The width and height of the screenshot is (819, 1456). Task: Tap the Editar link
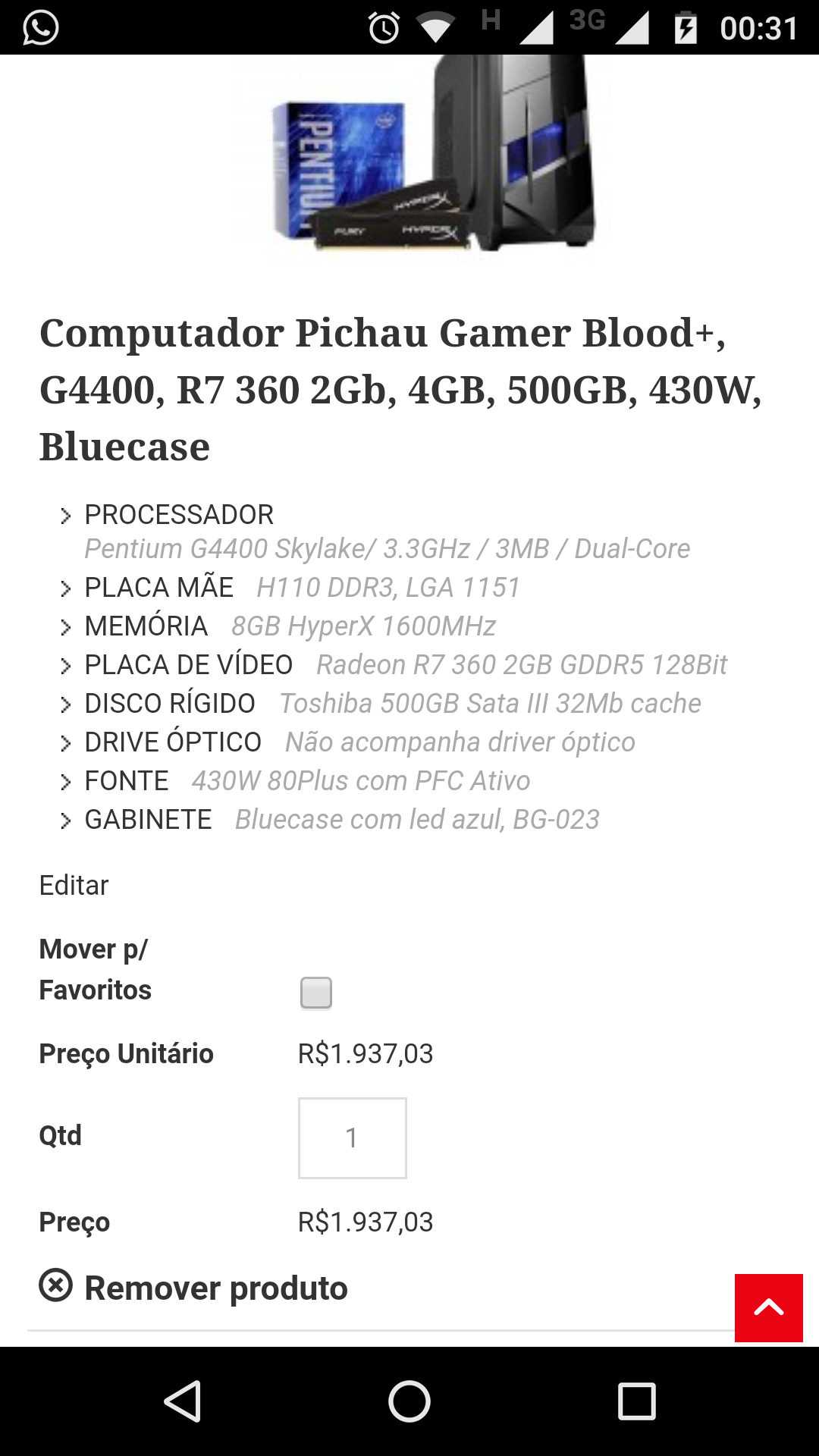coord(74,885)
